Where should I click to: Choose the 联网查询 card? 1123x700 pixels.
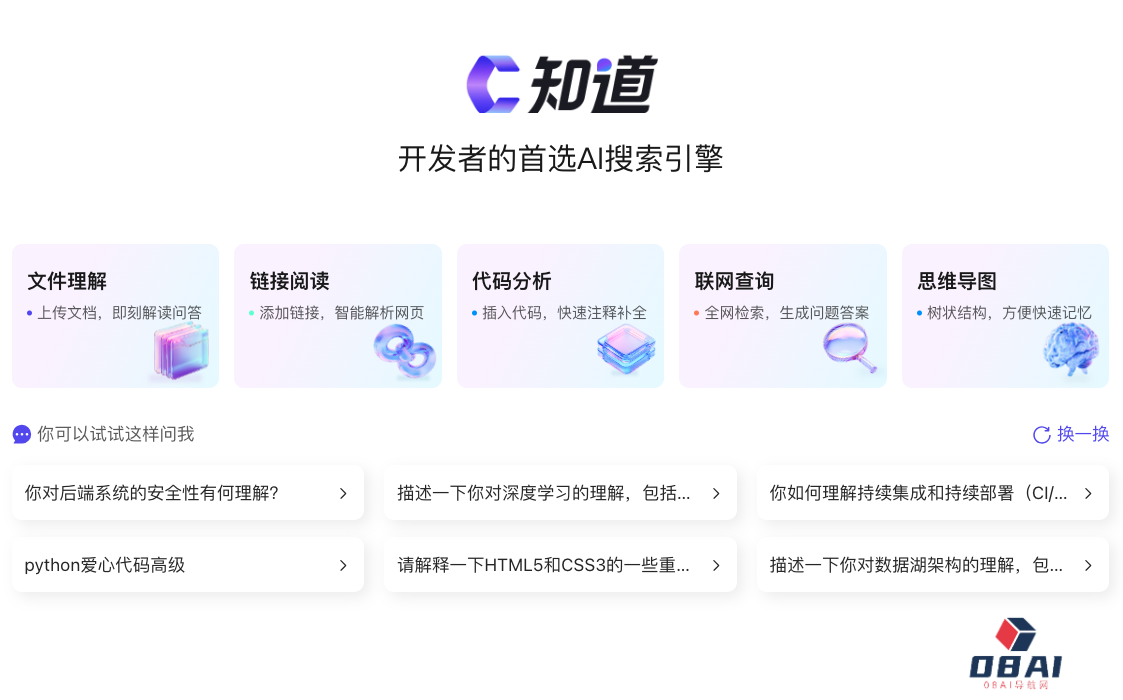point(782,315)
